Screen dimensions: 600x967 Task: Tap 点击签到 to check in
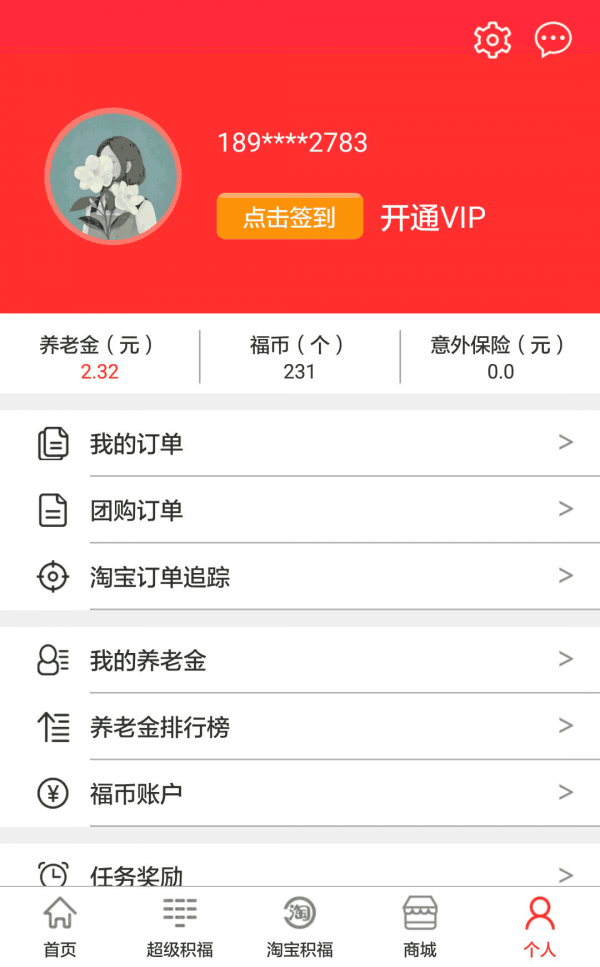click(x=289, y=217)
